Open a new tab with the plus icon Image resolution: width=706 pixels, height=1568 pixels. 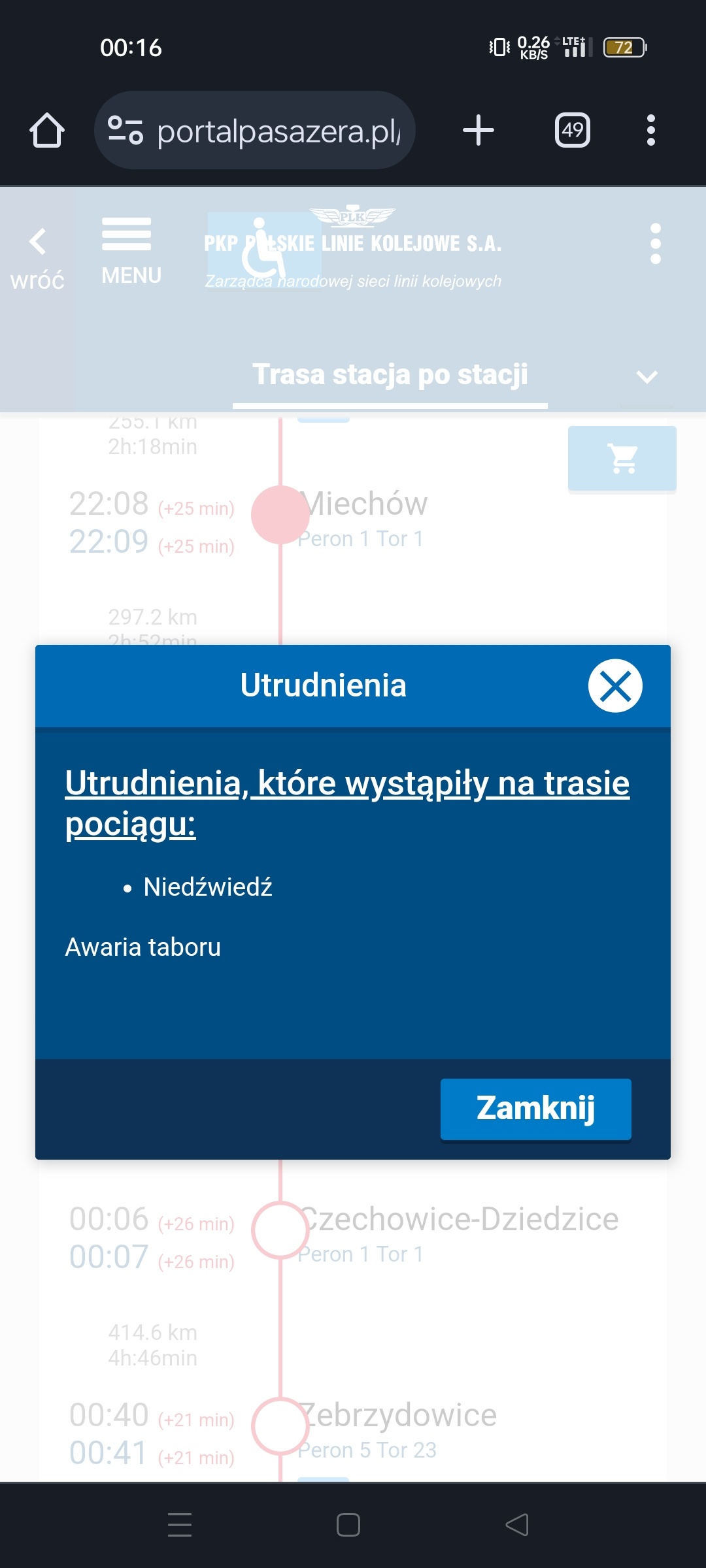(x=479, y=129)
